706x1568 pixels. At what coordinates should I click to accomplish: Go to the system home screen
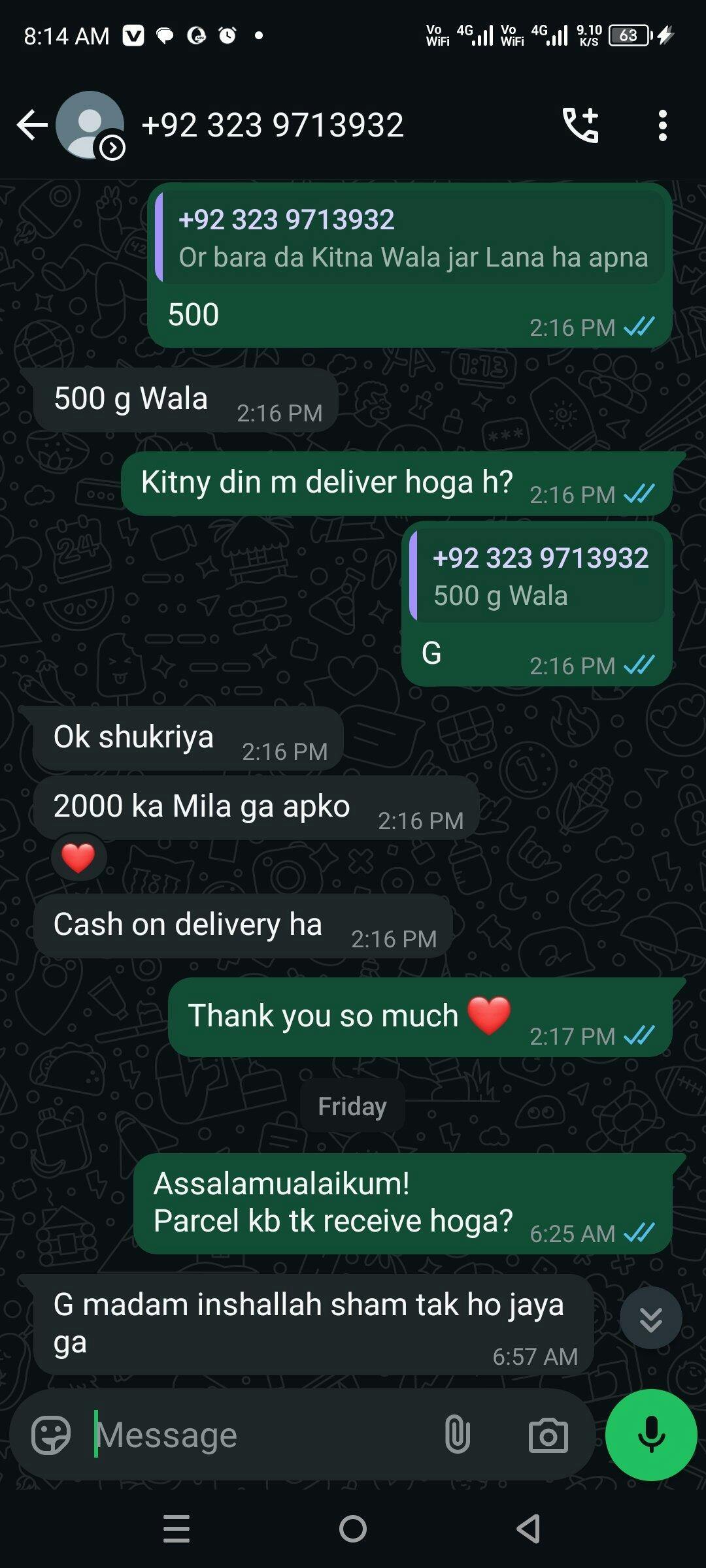[x=353, y=1529]
